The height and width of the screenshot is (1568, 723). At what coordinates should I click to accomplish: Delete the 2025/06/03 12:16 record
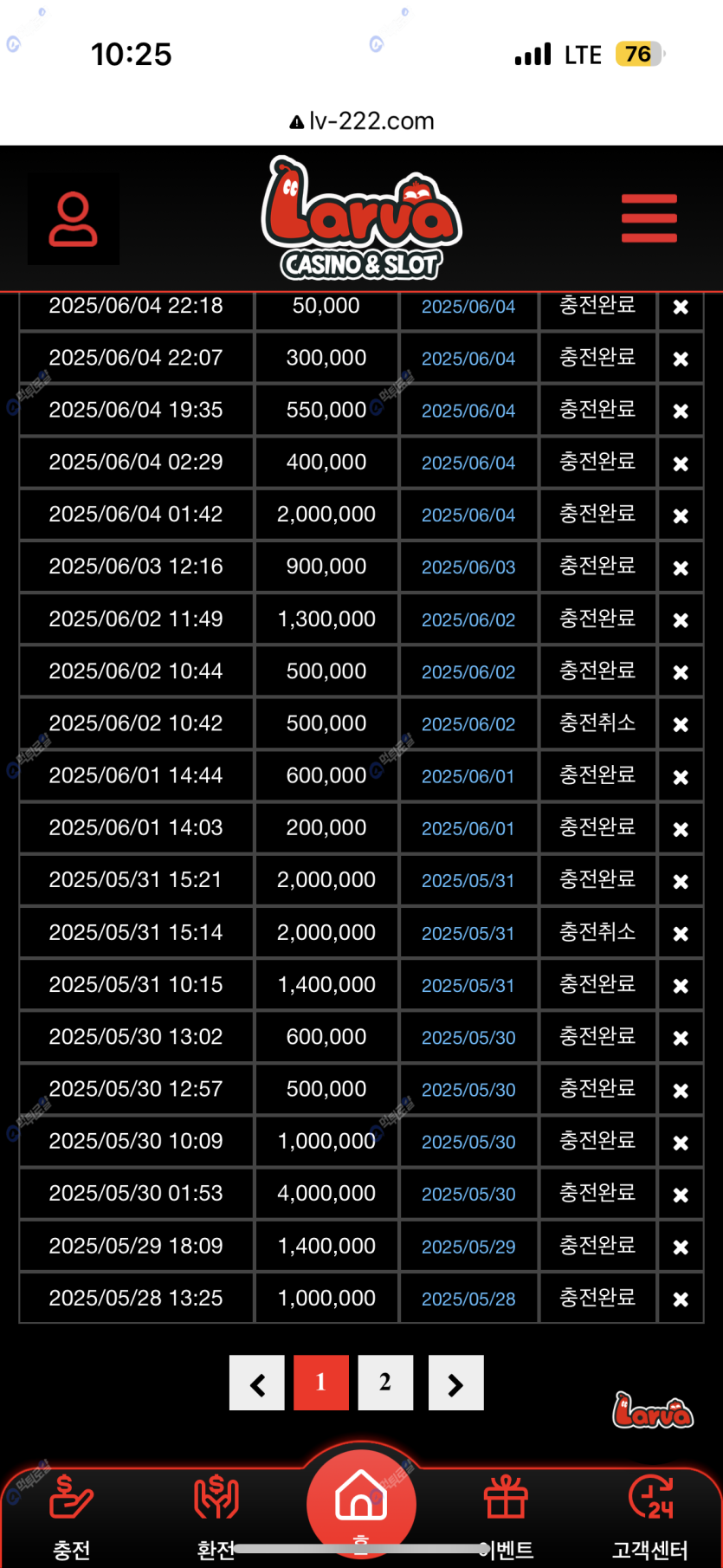(681, 567)
